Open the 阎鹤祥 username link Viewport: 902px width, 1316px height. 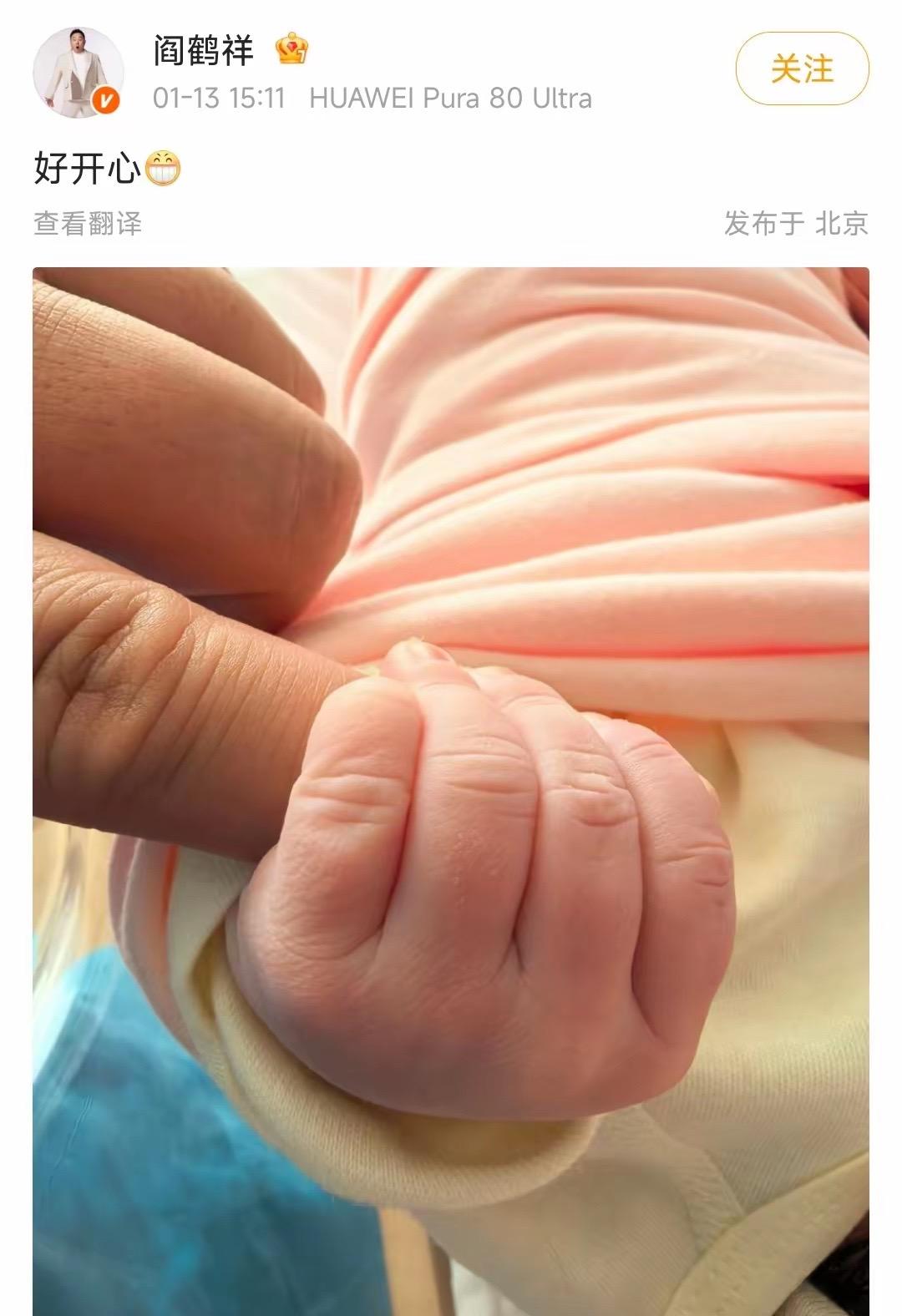tap(203, 51)
